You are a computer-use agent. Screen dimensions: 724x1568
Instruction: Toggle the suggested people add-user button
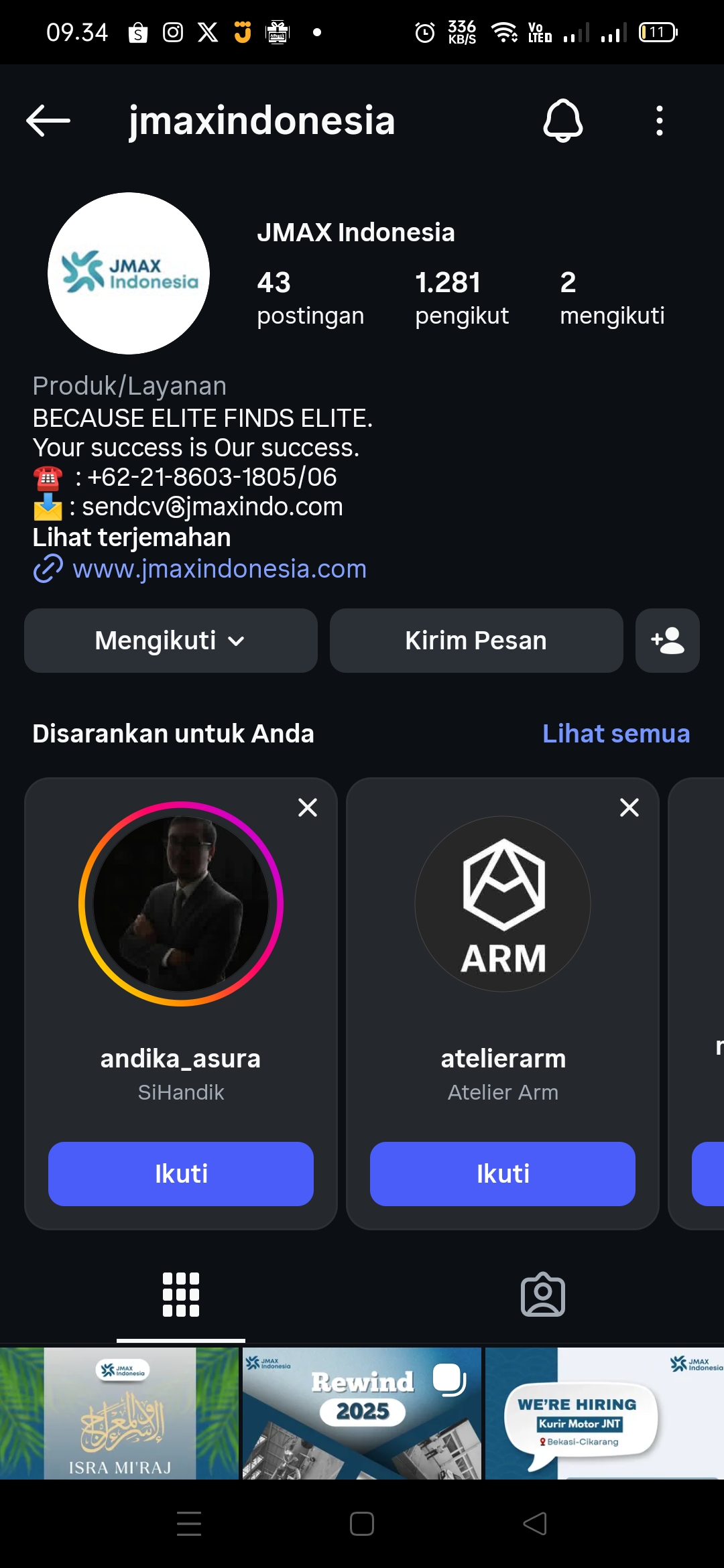[667, 641]
